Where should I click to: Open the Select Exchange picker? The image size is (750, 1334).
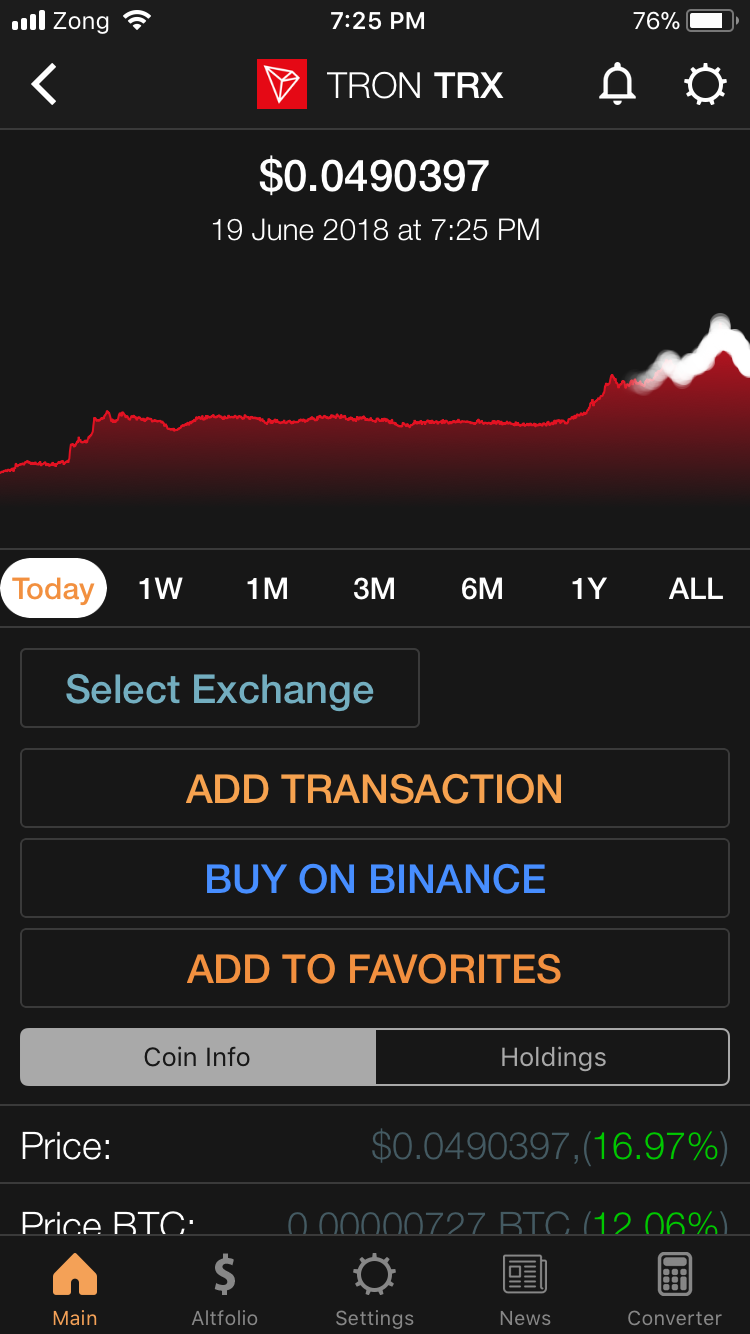220,689
